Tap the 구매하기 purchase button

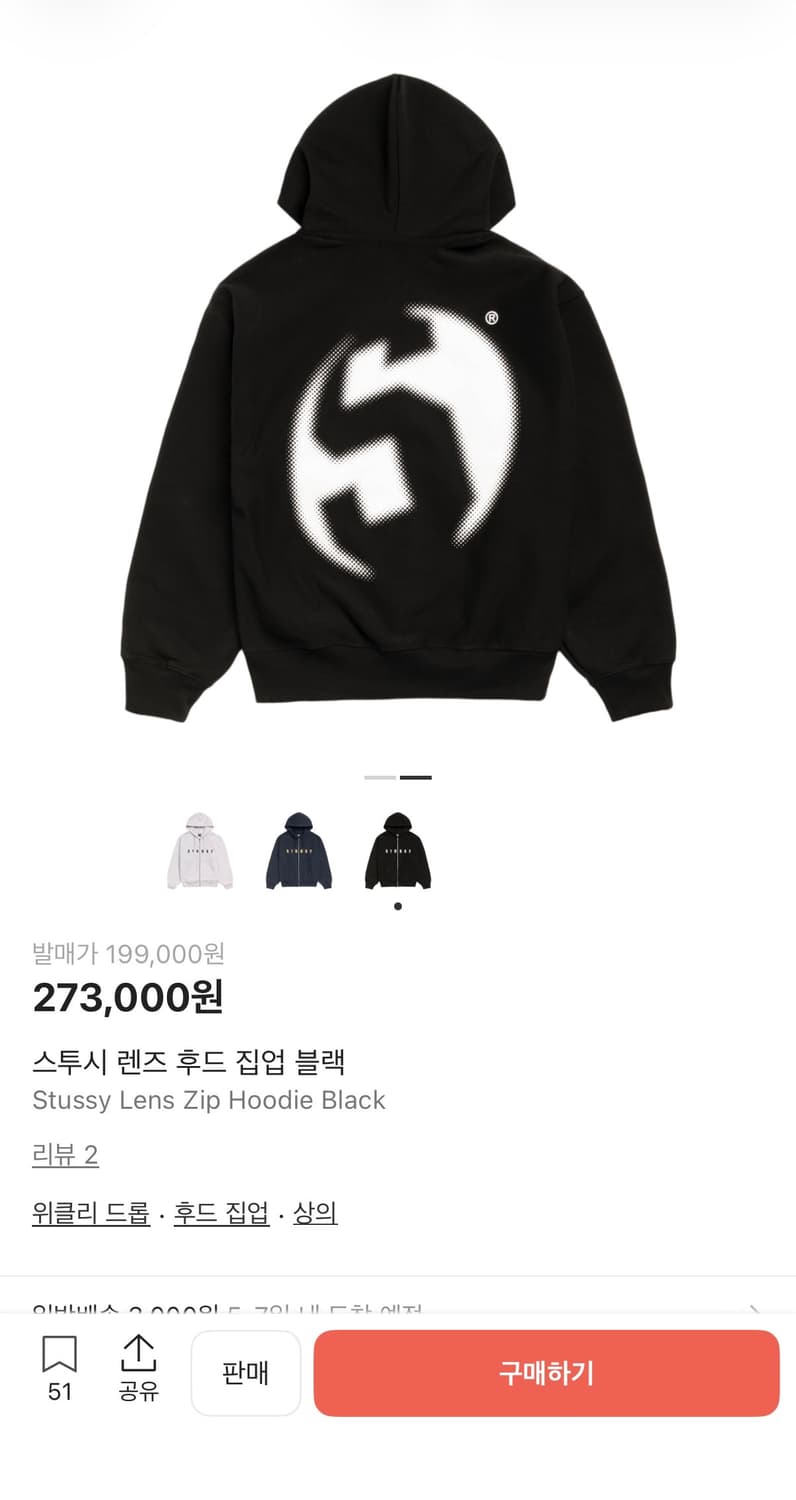coord(546,1373)
